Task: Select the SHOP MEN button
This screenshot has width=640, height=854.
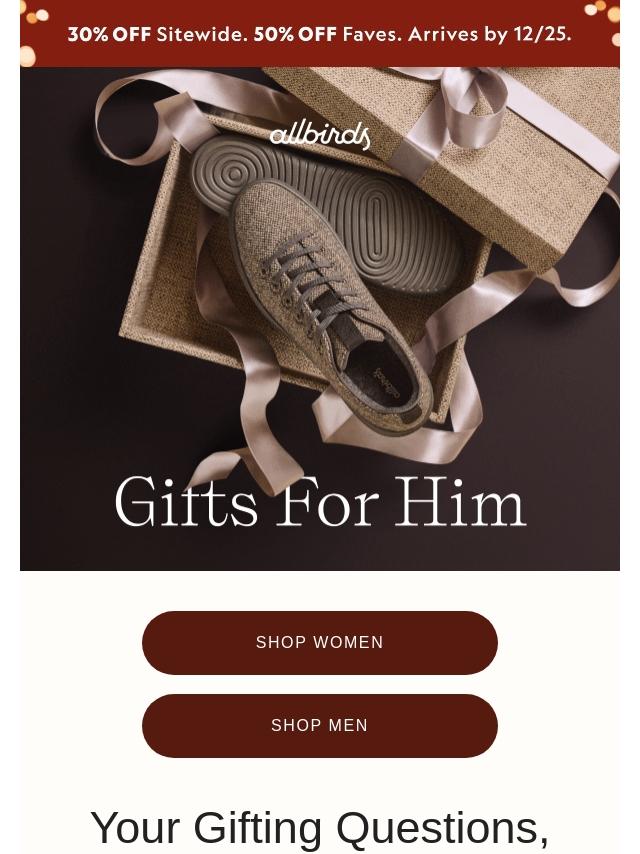Action: point(320,725)
